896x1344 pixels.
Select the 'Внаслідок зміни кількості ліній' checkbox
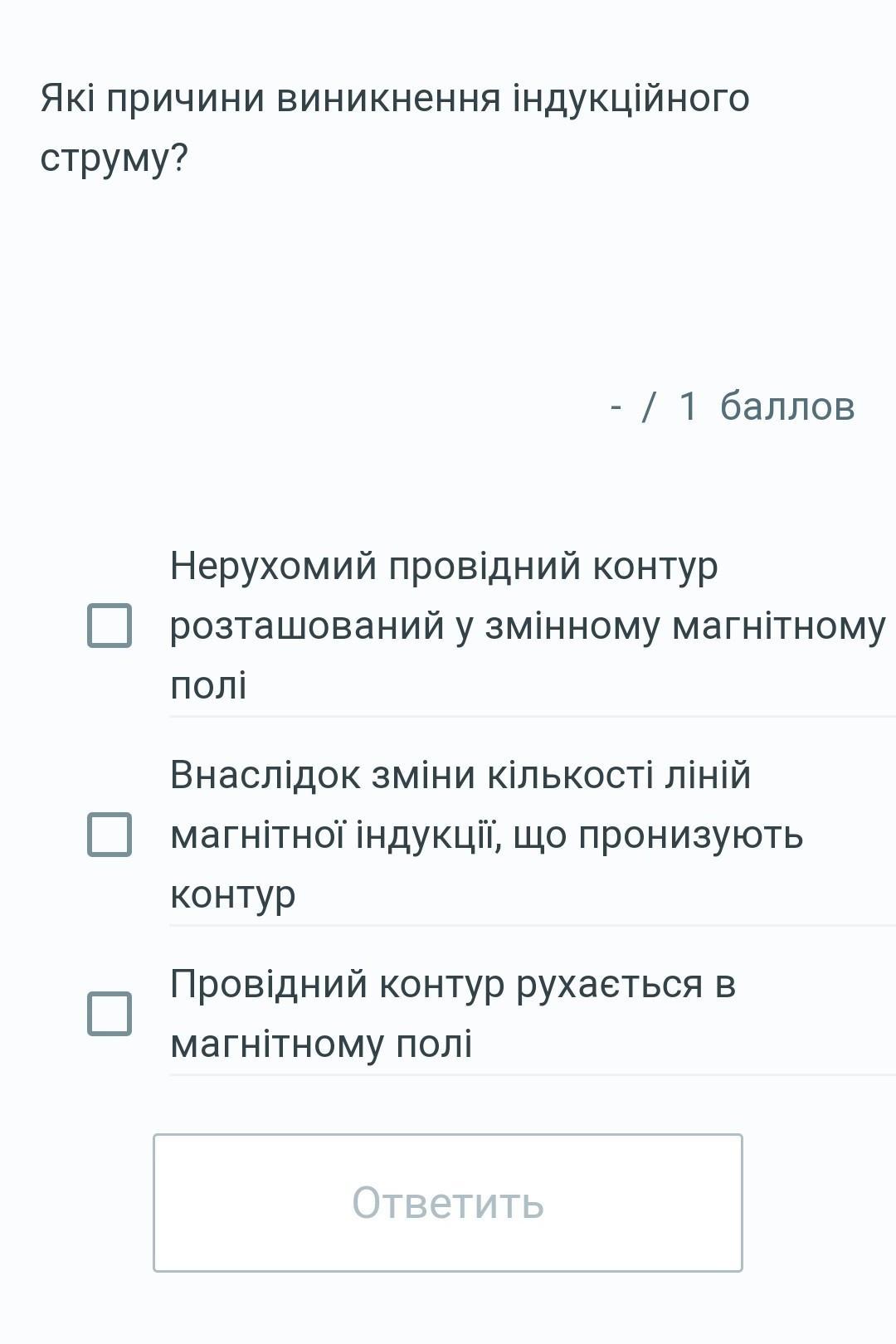110,835
